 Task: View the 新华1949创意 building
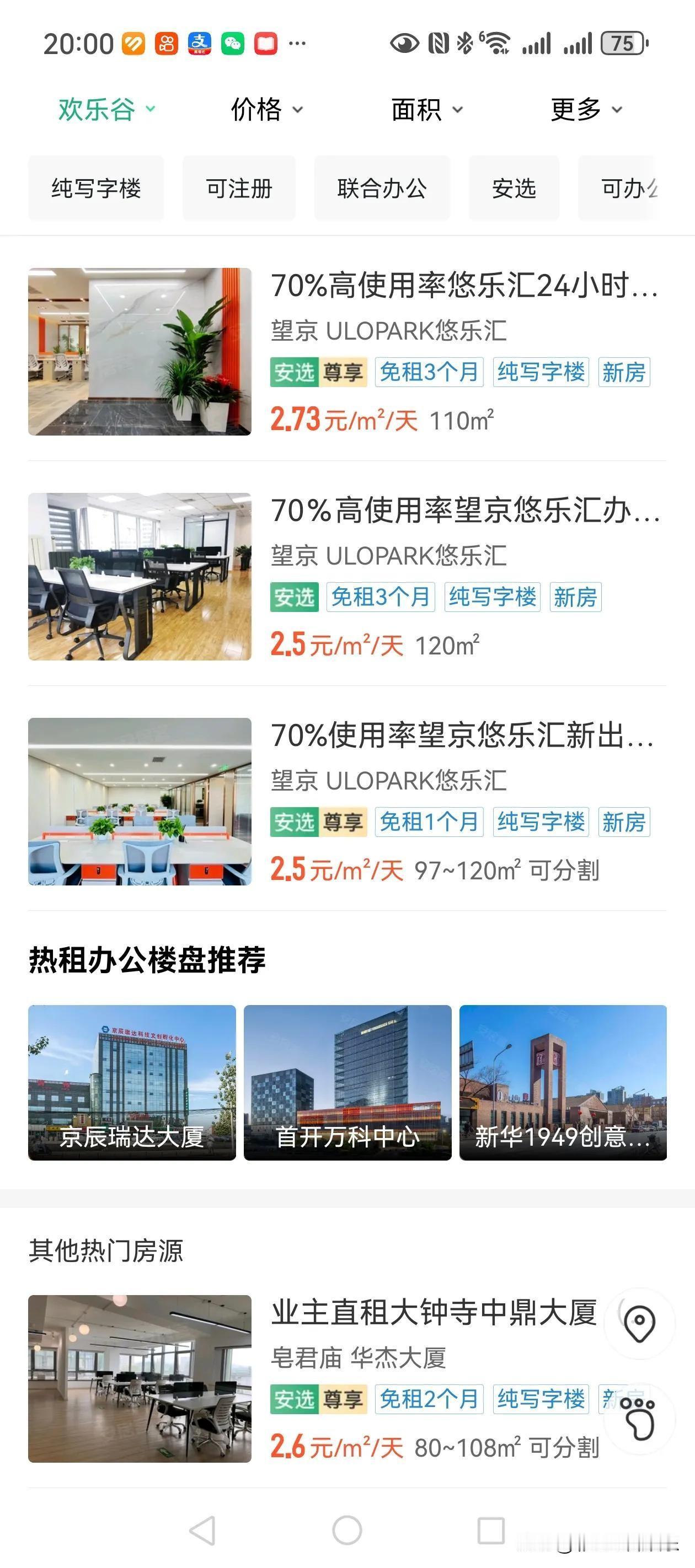pyautogui.click(x=563, y=1082)
